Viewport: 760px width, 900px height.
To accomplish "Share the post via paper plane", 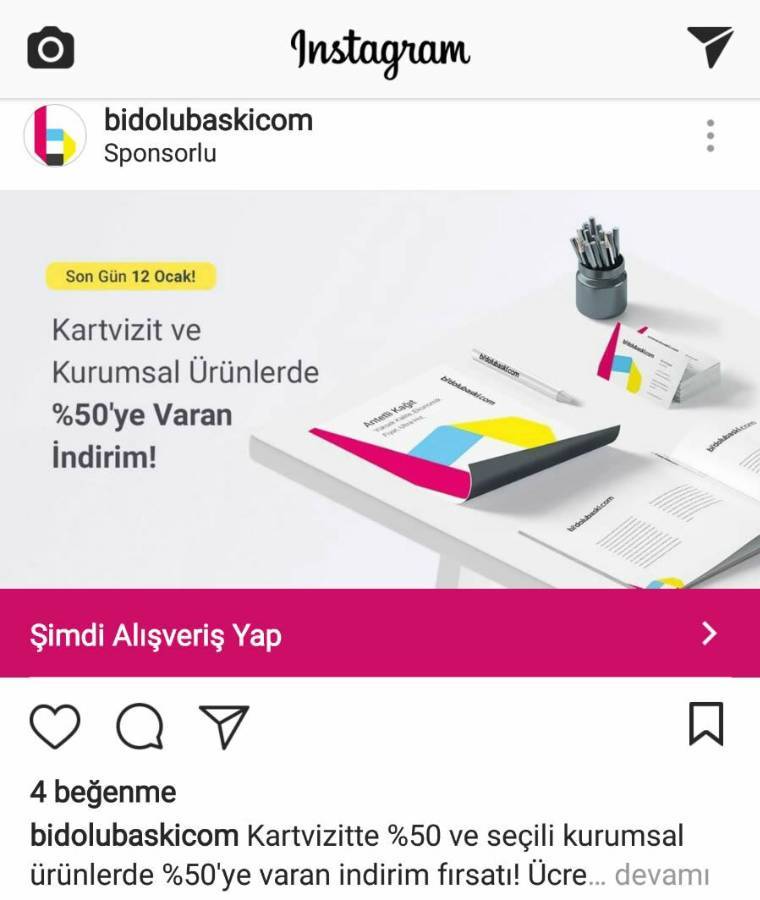I will [224, 726].
